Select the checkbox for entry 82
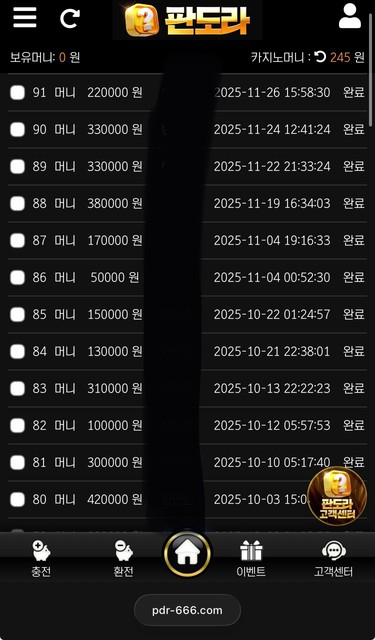The image size is (375, 640). coord(17,425)
